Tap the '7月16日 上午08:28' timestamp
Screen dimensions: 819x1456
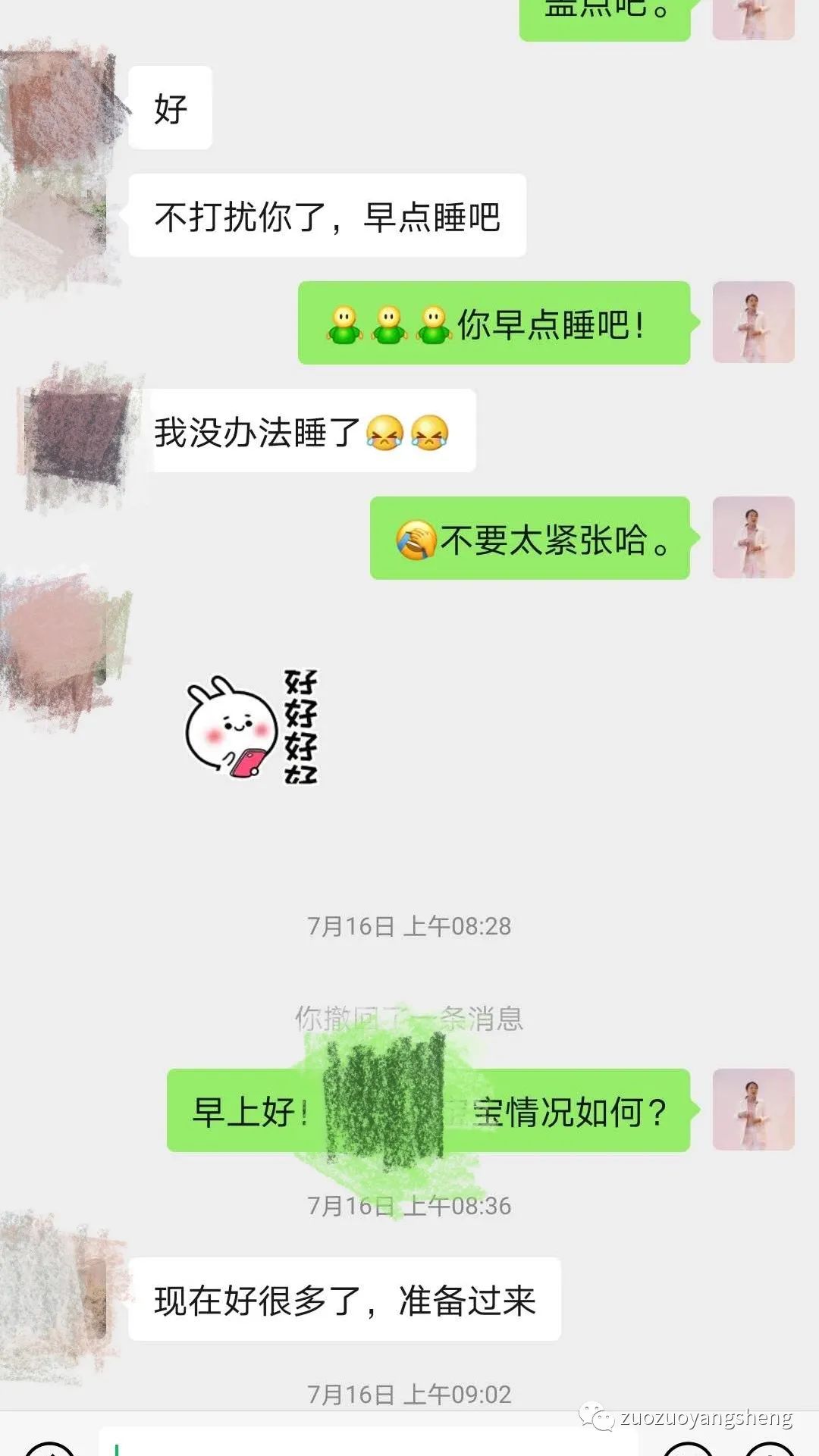(x=409, y=923)
